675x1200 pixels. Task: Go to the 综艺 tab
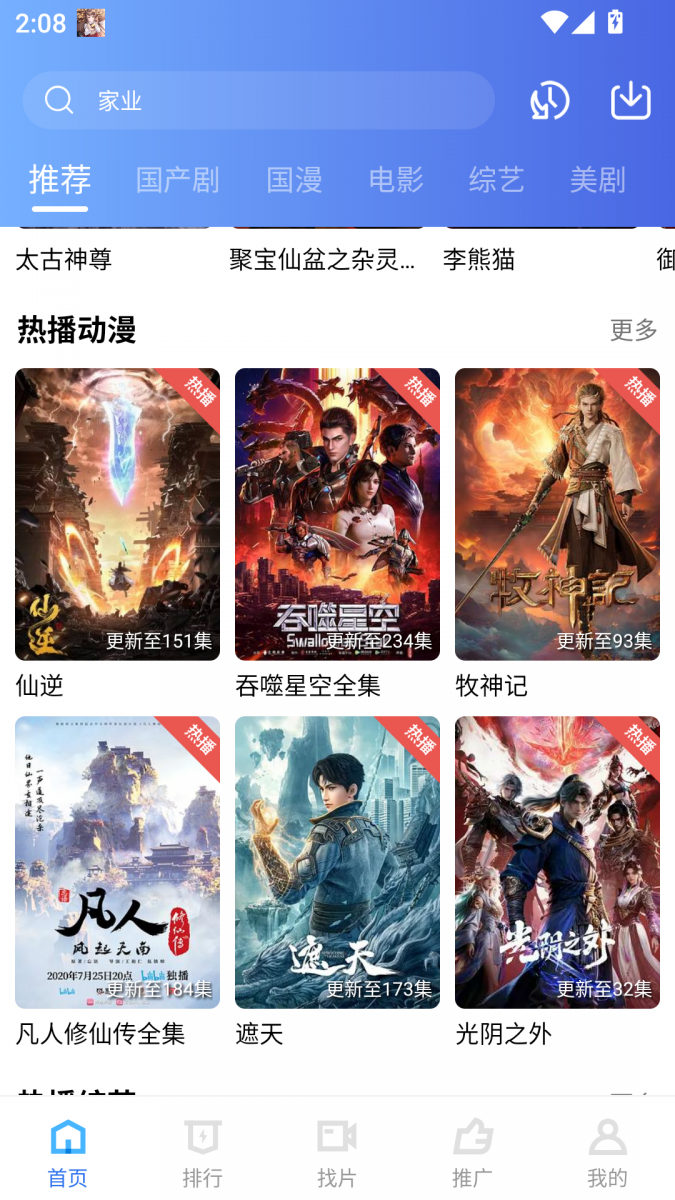(x=497, y=180)
